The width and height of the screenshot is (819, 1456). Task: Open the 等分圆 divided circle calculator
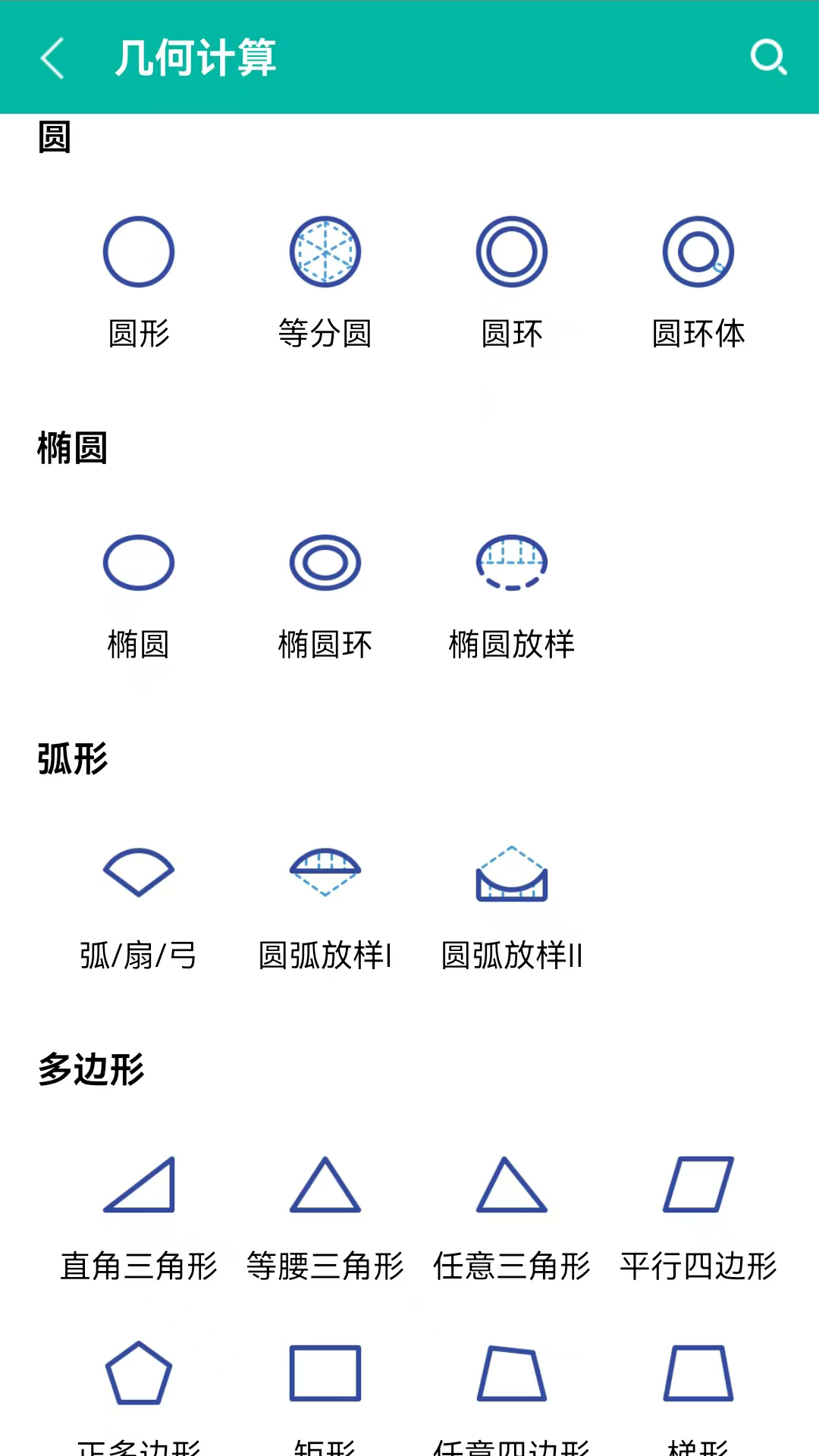point(325,252)
